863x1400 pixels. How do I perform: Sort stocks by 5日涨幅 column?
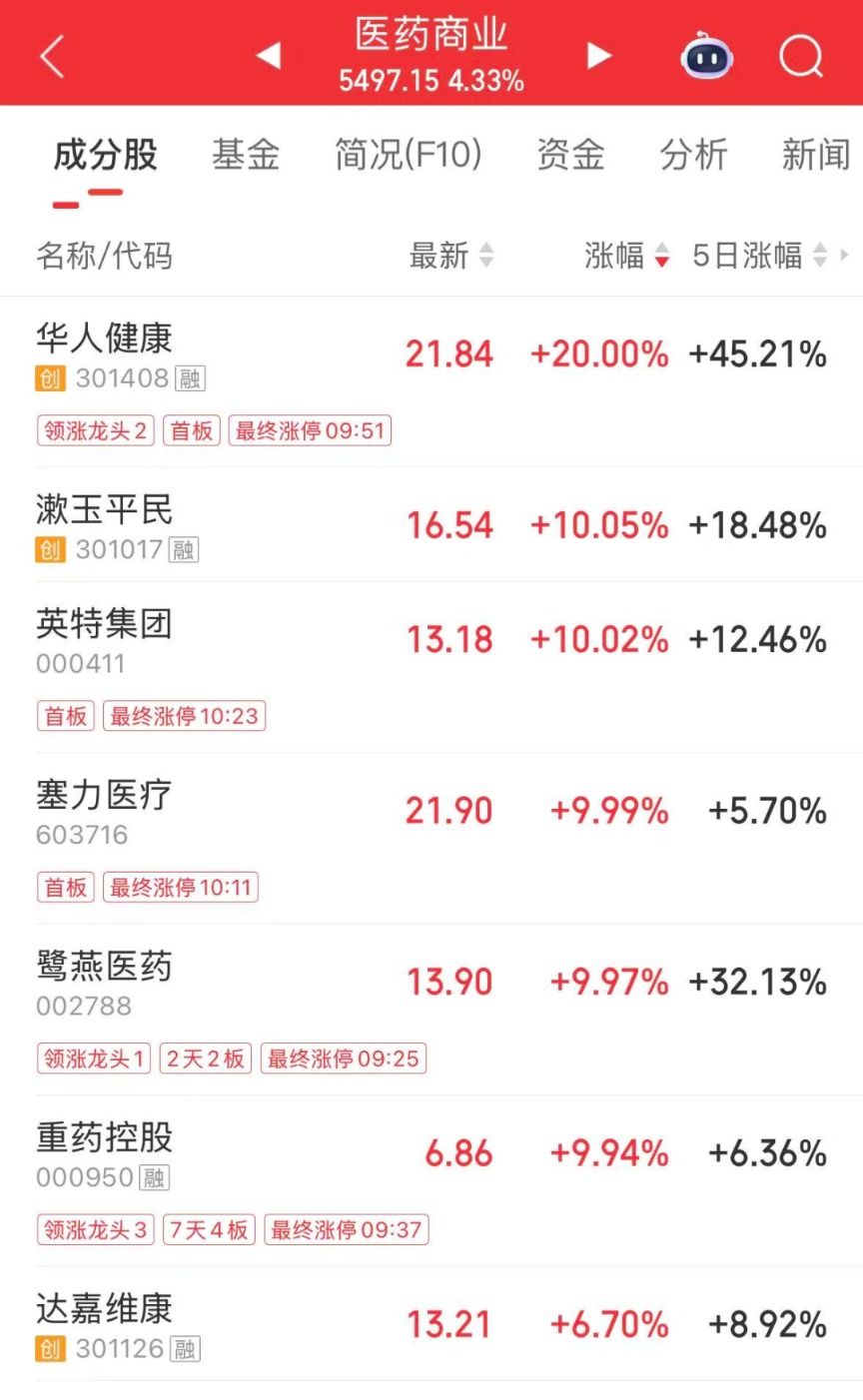pos(759,256)
